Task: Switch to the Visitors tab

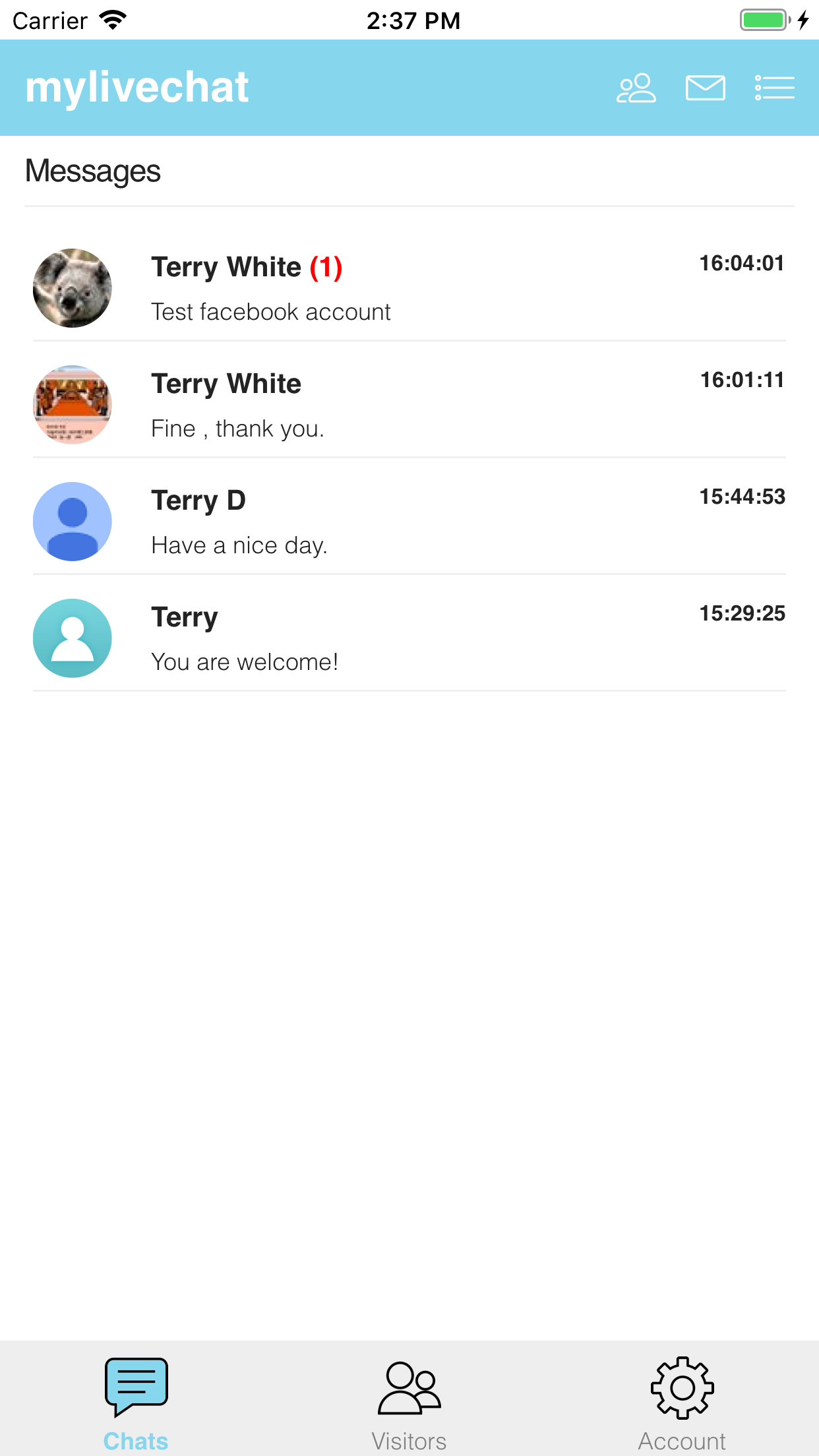Action: click(409, 1401)
